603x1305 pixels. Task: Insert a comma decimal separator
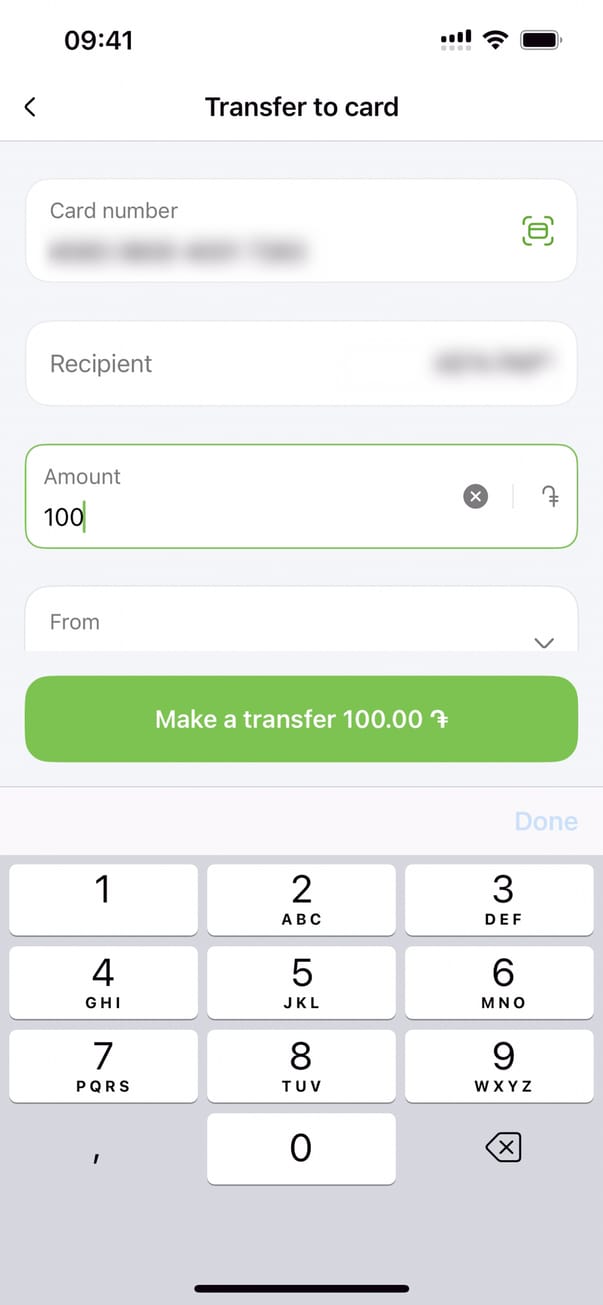point(97,1157)
